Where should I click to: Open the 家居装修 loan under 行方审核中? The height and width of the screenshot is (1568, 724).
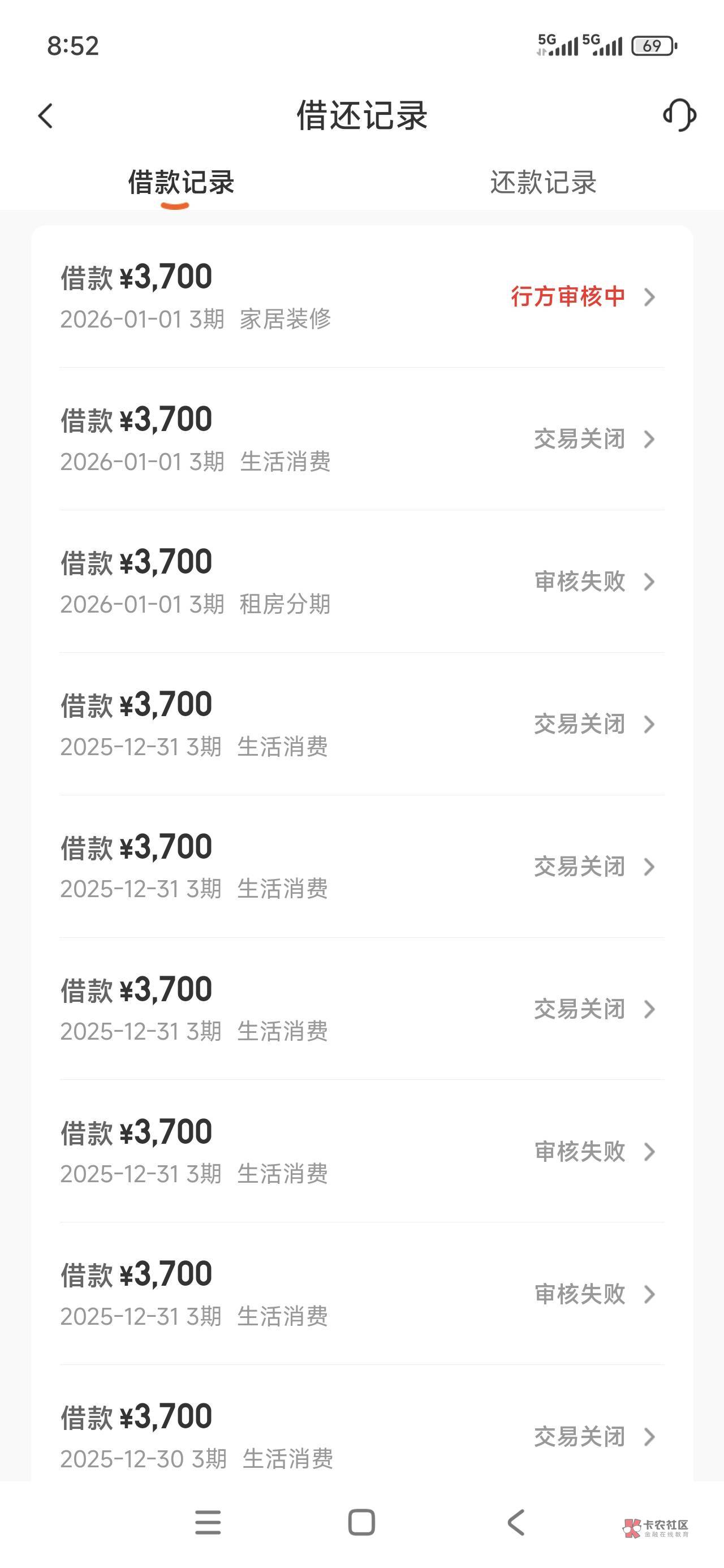coord(361,297)
